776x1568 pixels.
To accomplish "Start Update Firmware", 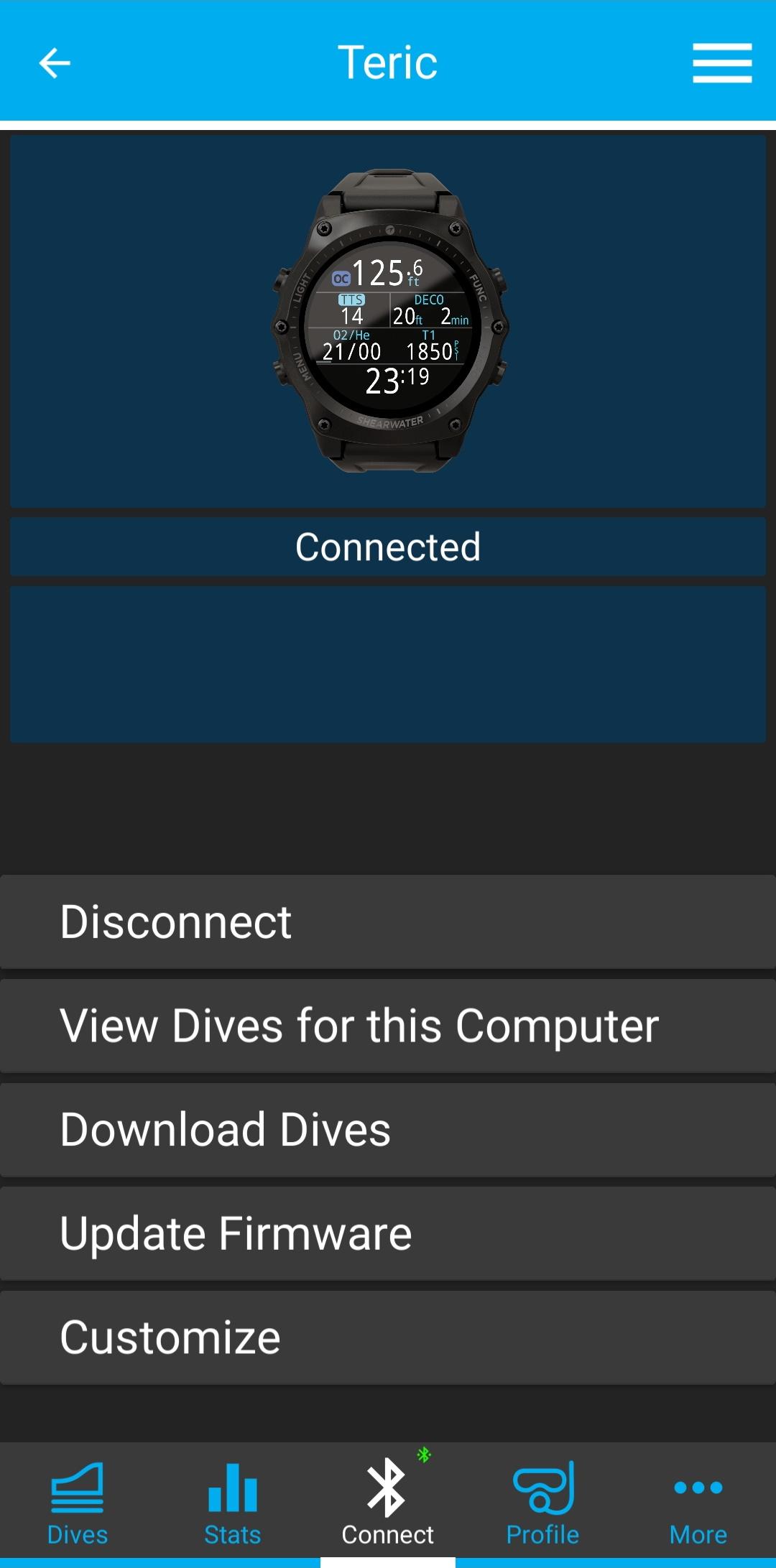I will 388,1233.
